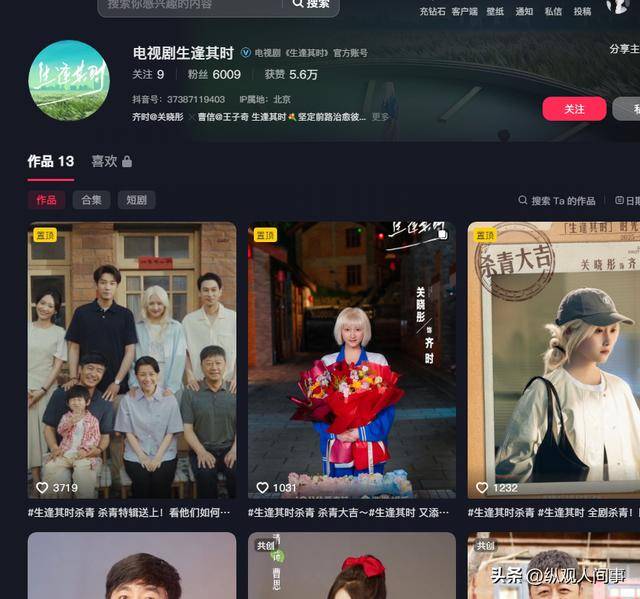Search within Ta 的作品
The height and width of the screenshot is (599, 640).
[557, 201]
